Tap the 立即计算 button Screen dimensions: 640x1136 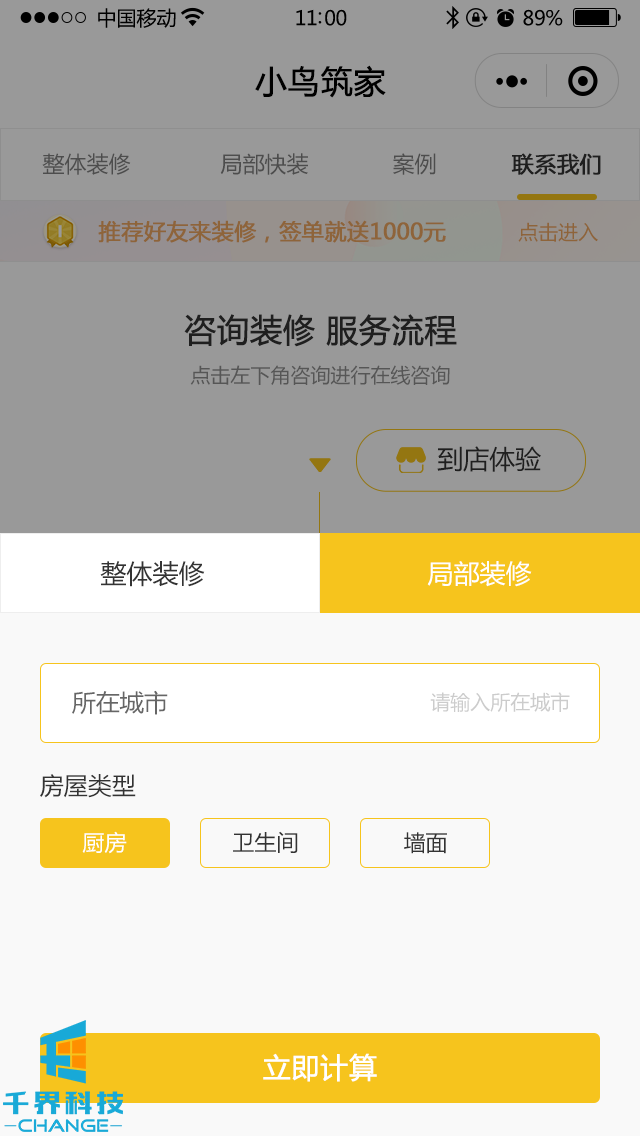pyautogui.click(x=320, y=1068)
